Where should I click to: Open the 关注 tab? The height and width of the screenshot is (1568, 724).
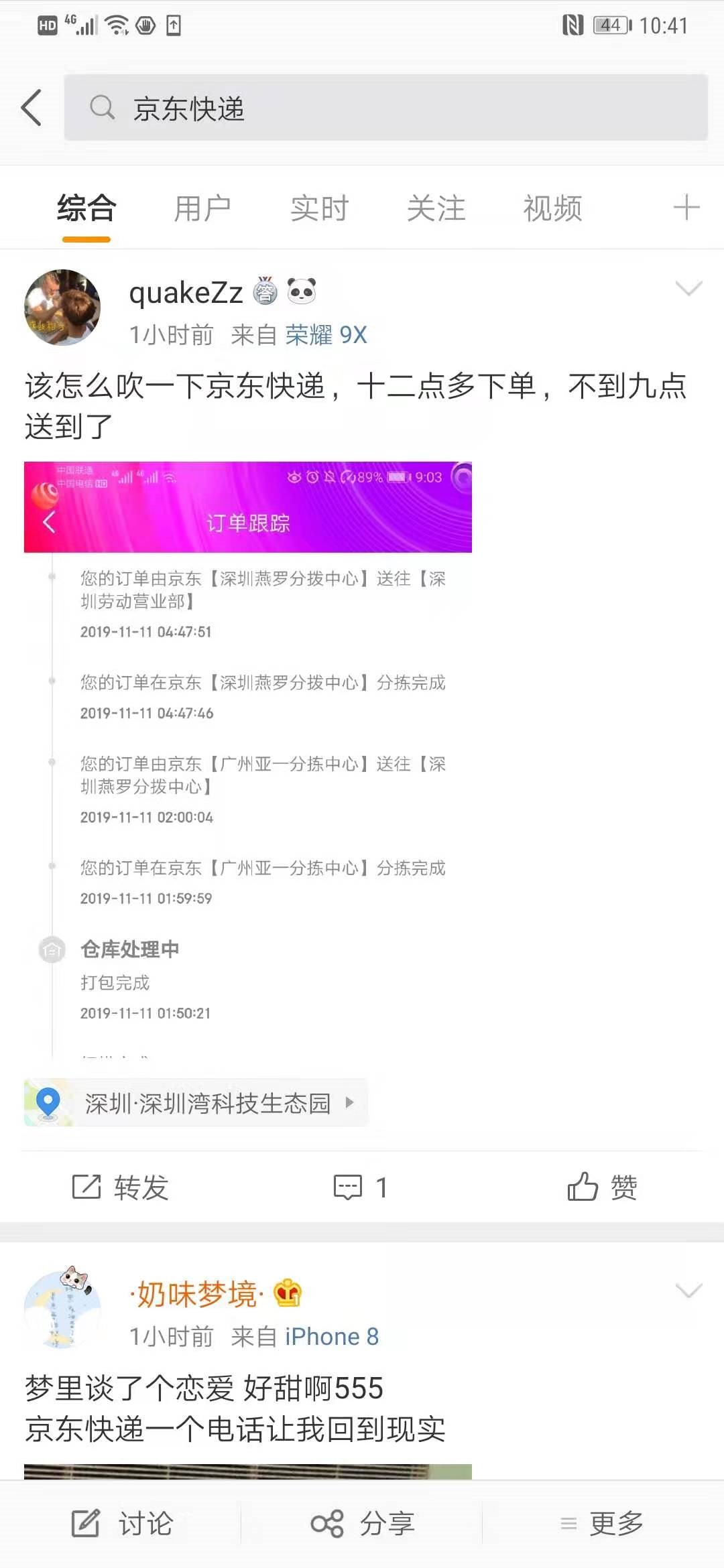[436, 208]
